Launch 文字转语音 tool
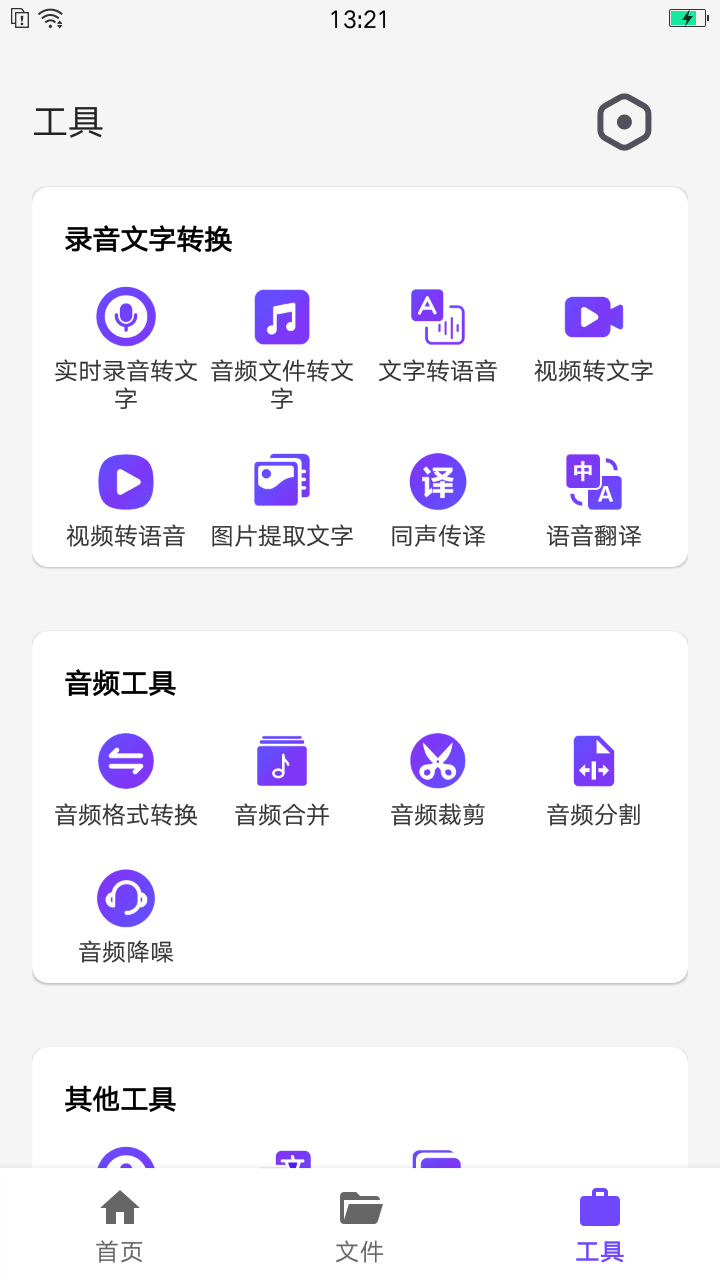This screenshot has width=720, height=1280. pyautogui.click(x=438, y=317)
